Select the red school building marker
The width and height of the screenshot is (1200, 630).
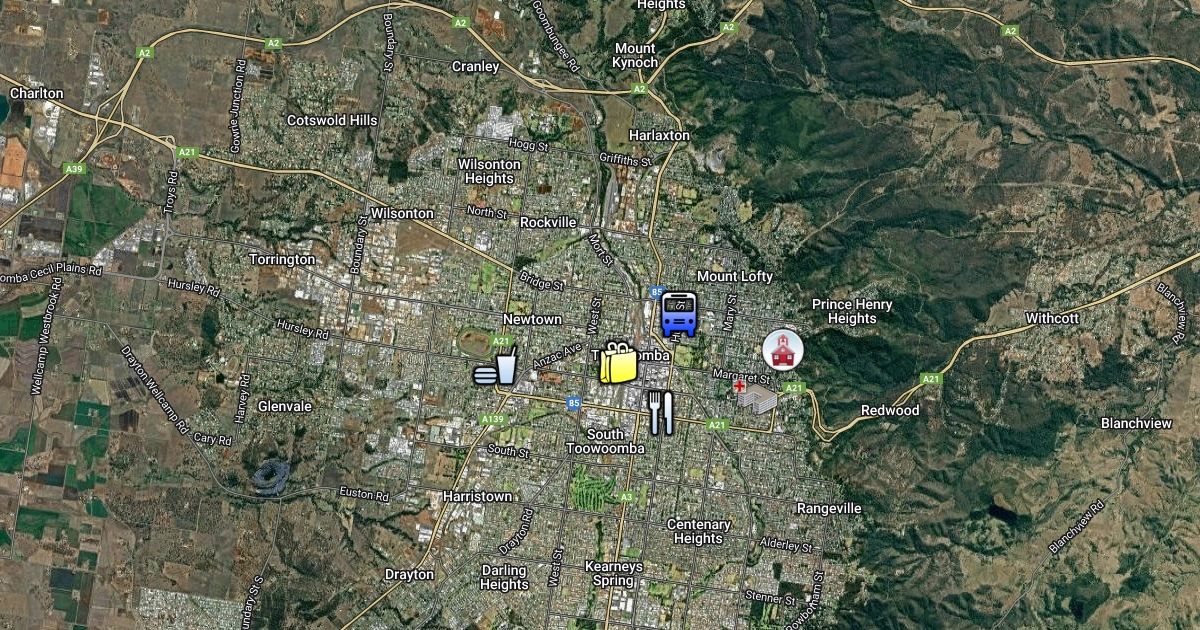tap(782, 350)
